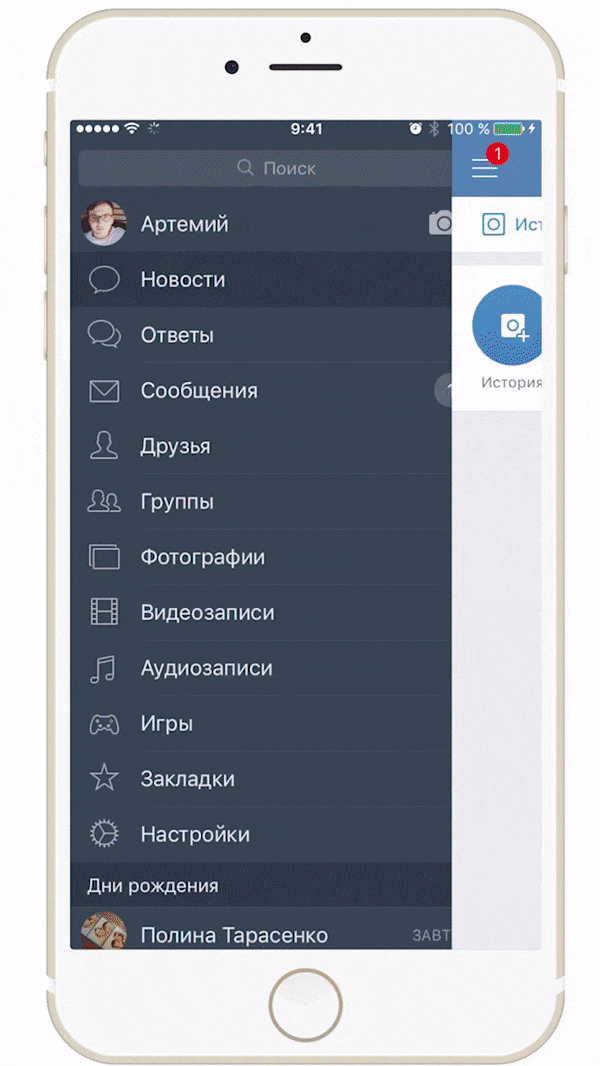Open Группы section

(x=177, y=502)
